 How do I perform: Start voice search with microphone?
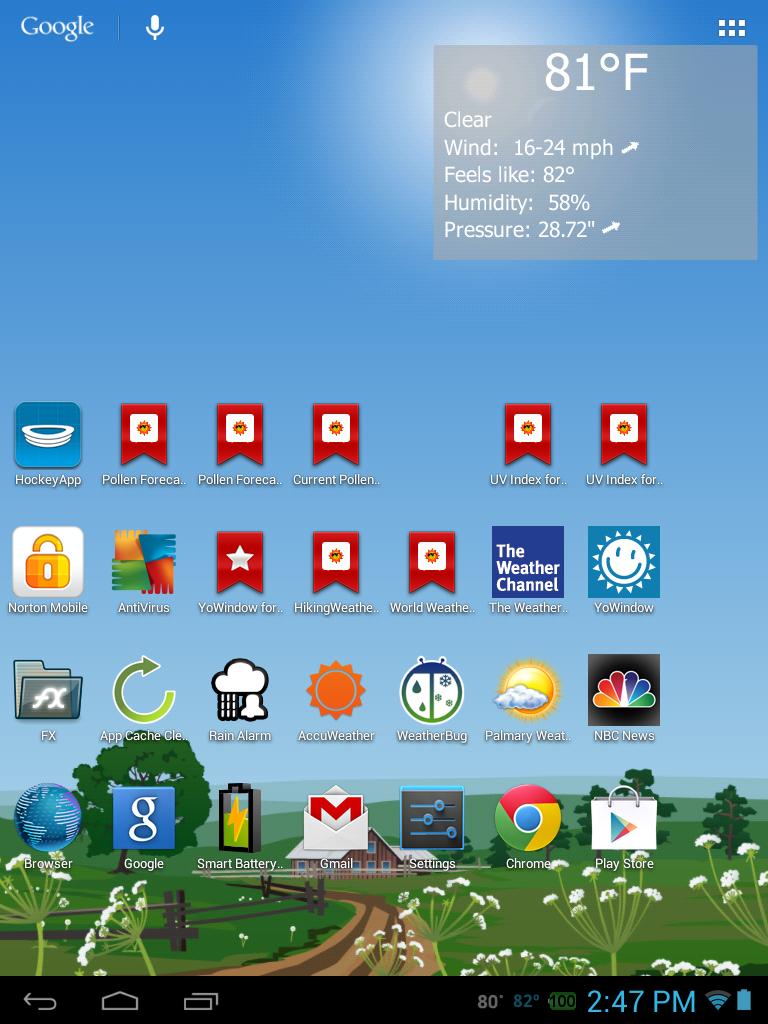pos(155,27)
